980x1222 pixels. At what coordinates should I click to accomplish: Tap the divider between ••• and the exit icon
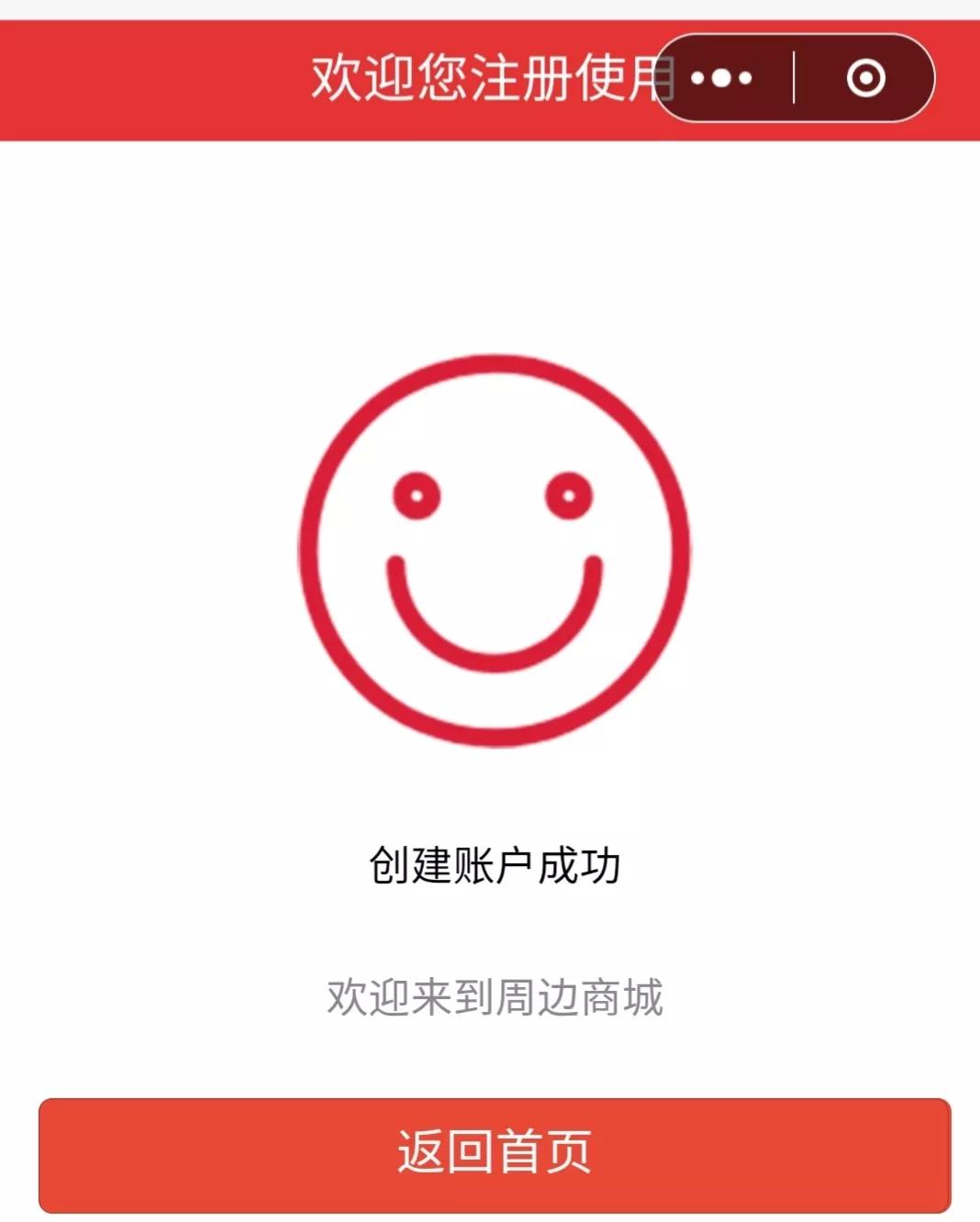coord(795,78)
